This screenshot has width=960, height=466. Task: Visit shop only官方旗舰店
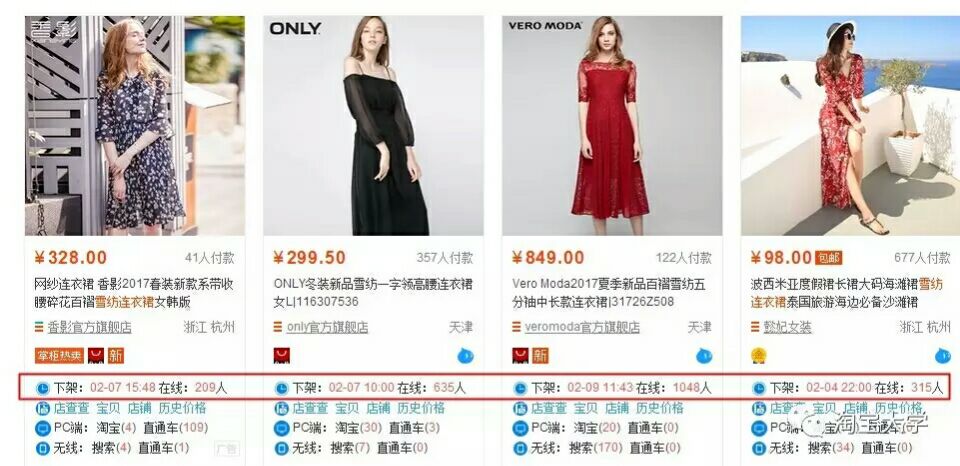coord(327,327)
